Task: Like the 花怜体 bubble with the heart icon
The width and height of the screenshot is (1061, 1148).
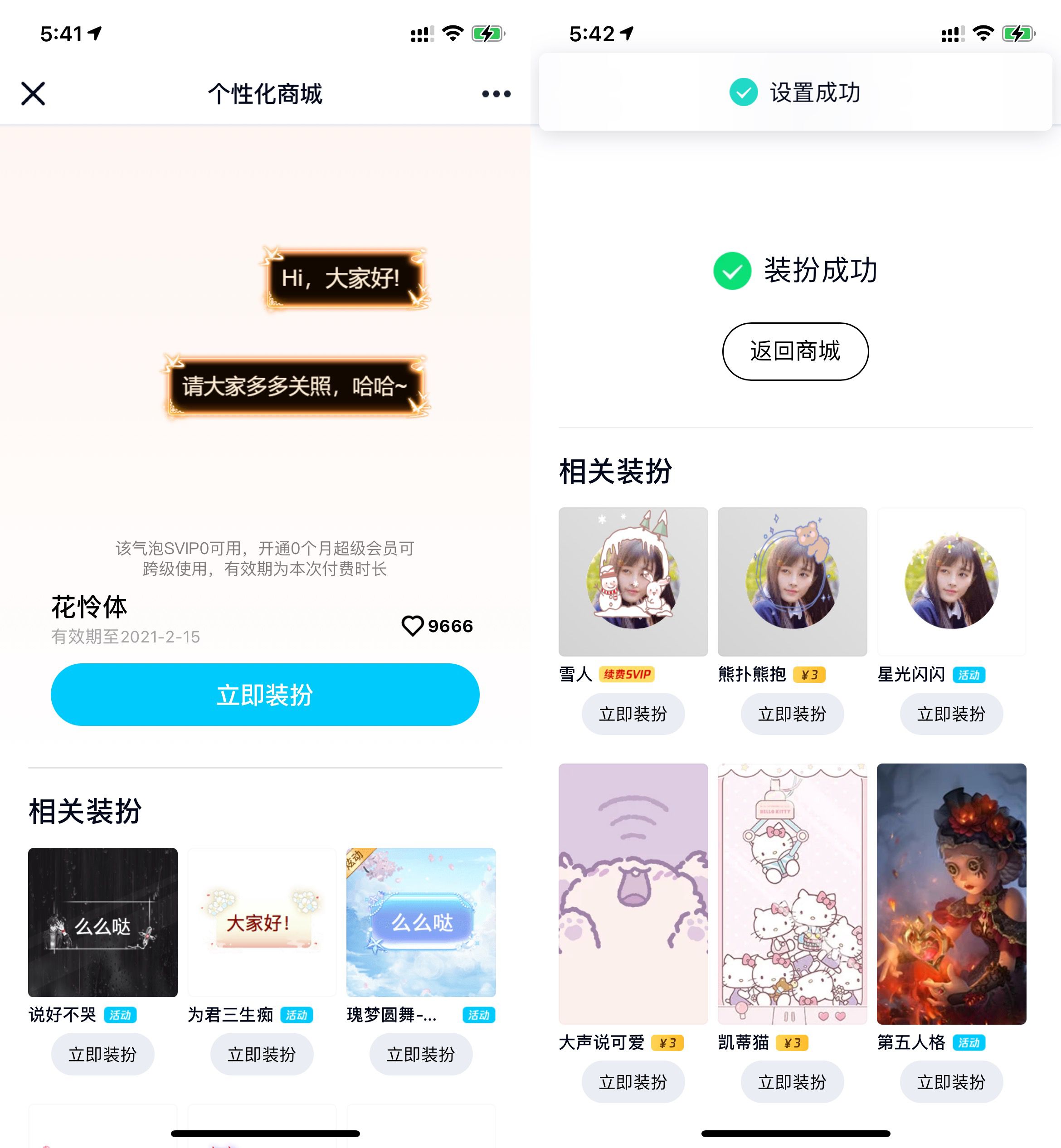Action: click(x=412, y=626)
